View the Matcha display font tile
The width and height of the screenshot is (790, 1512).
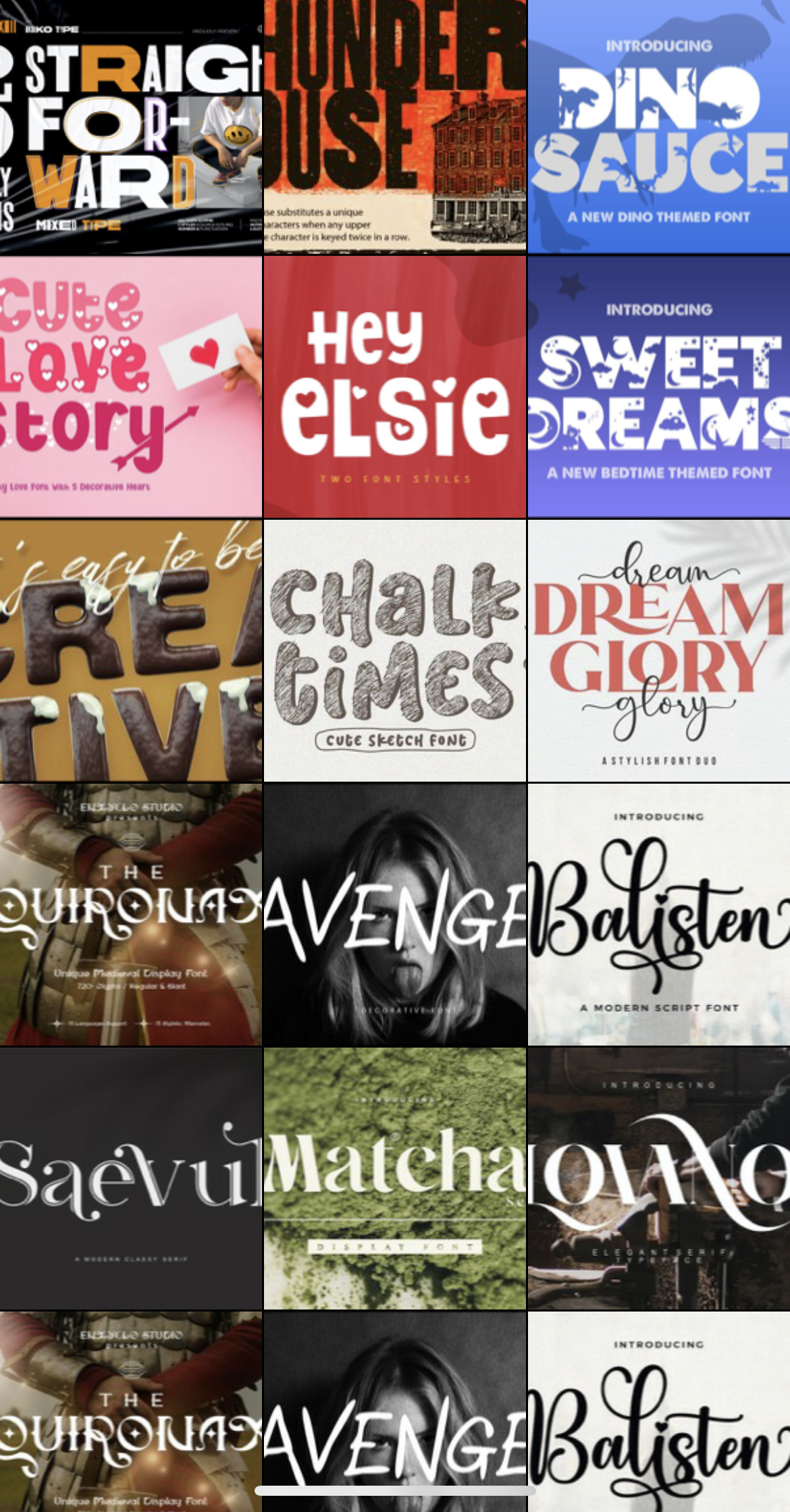click(395, 1178)
